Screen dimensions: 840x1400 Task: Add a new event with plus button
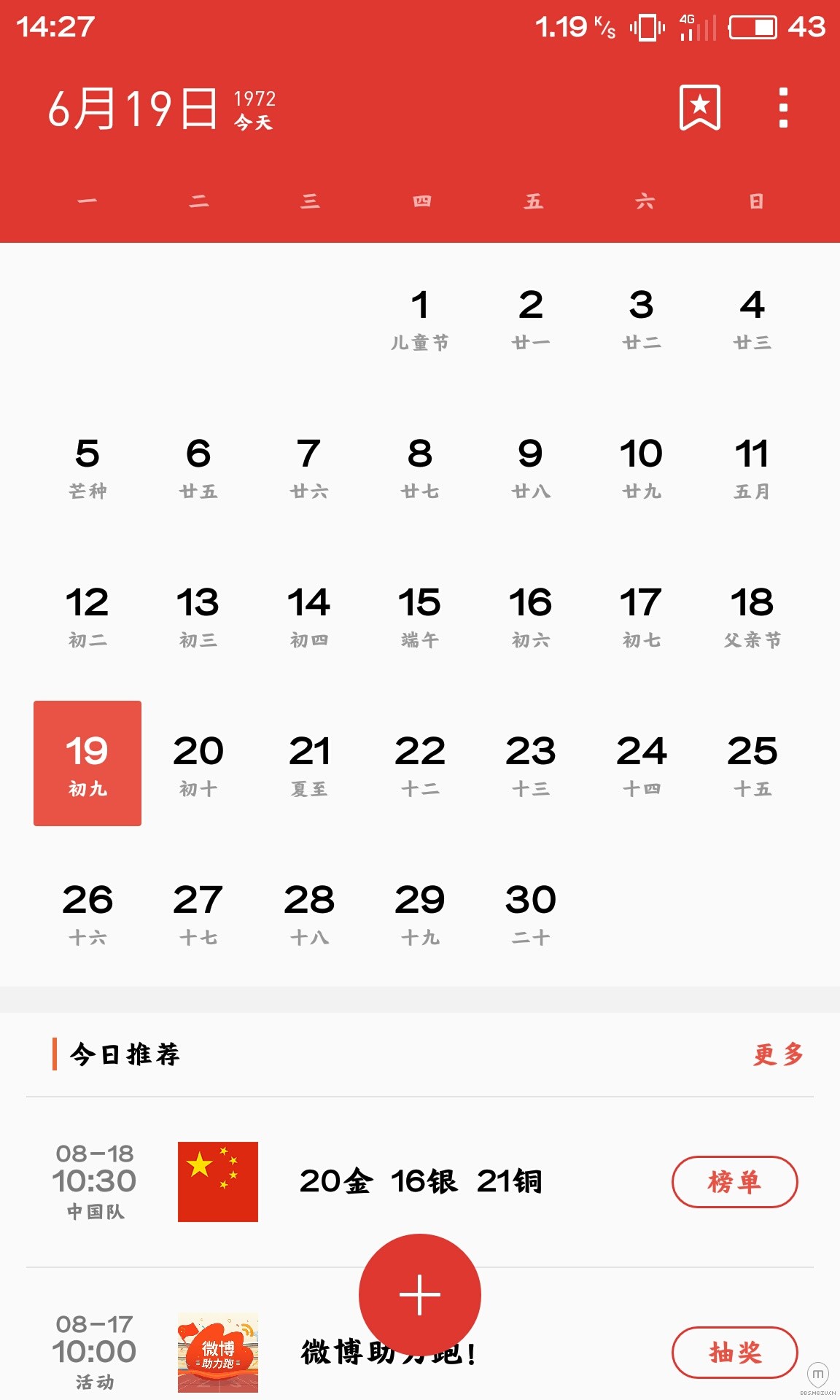click(x=420, y=1295)
